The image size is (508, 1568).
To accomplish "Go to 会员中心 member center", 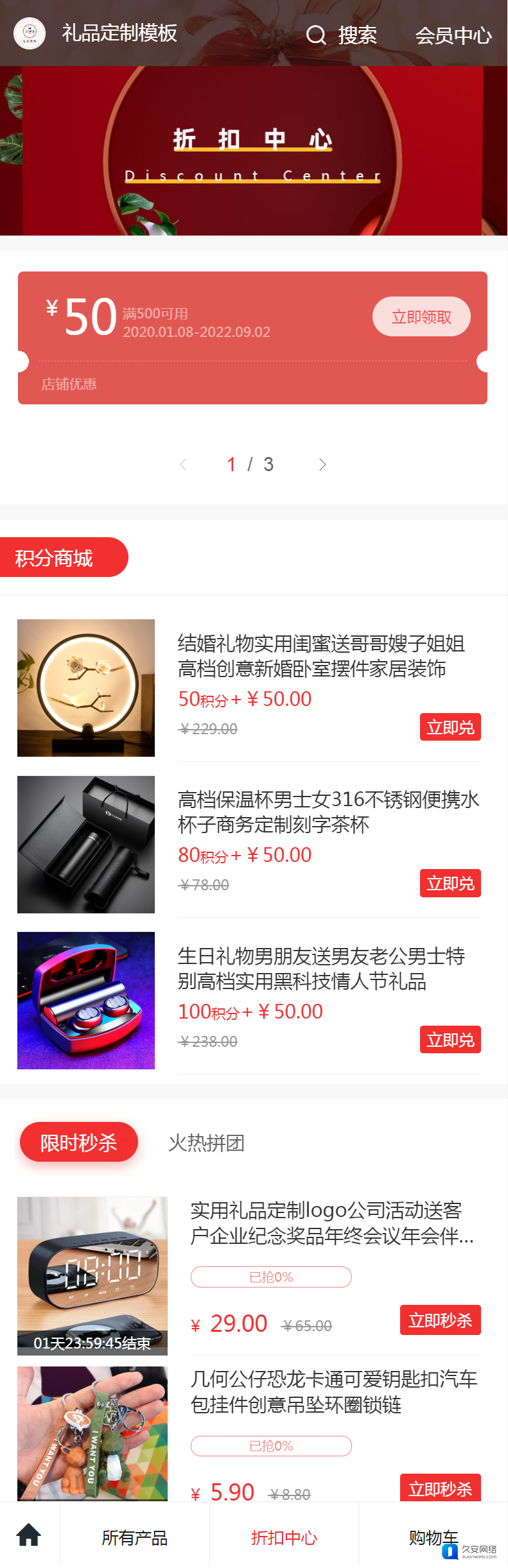I will coord(453,35).
